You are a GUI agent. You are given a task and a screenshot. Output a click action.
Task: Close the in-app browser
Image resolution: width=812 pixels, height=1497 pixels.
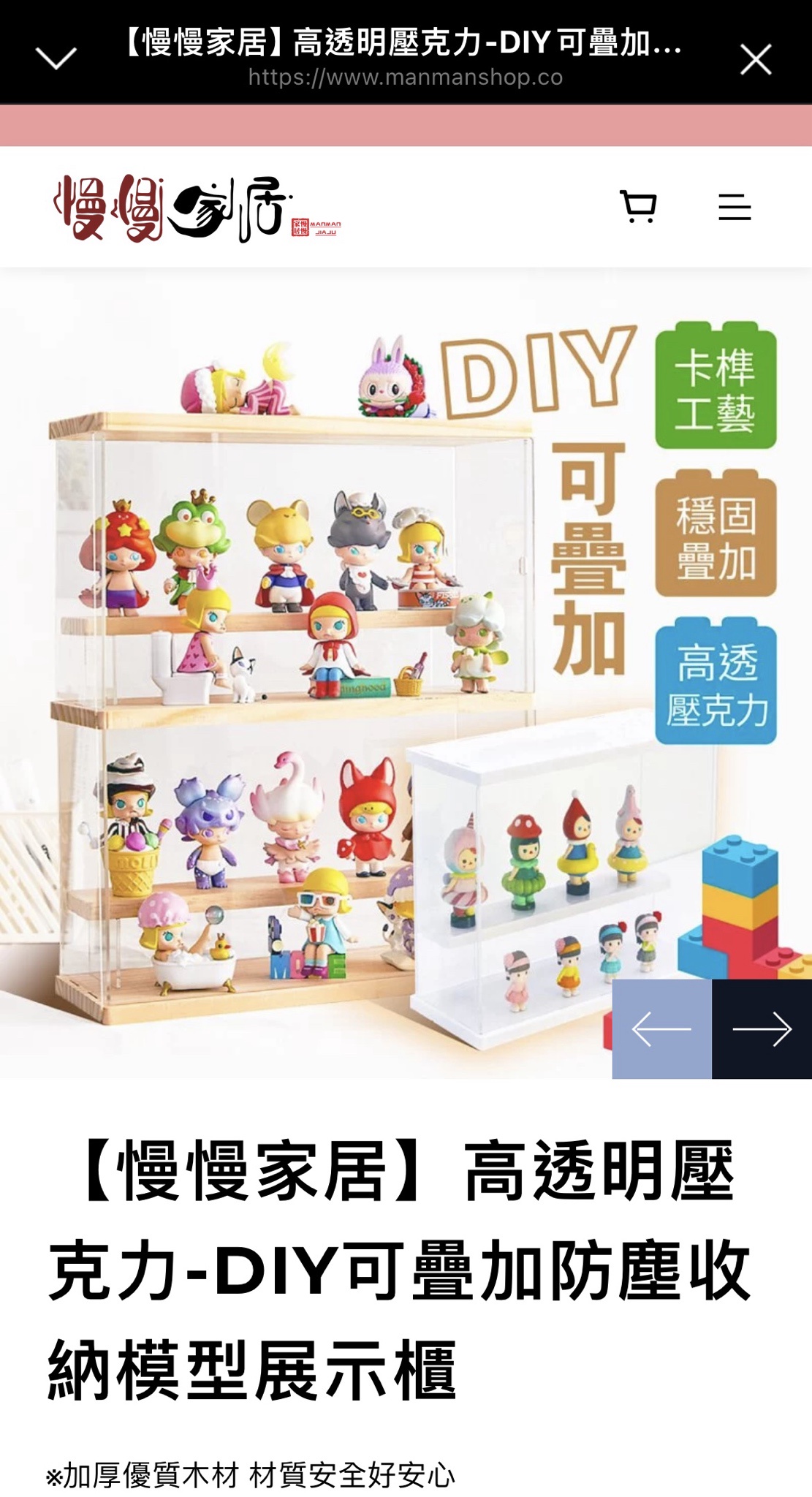pos(755,59)
